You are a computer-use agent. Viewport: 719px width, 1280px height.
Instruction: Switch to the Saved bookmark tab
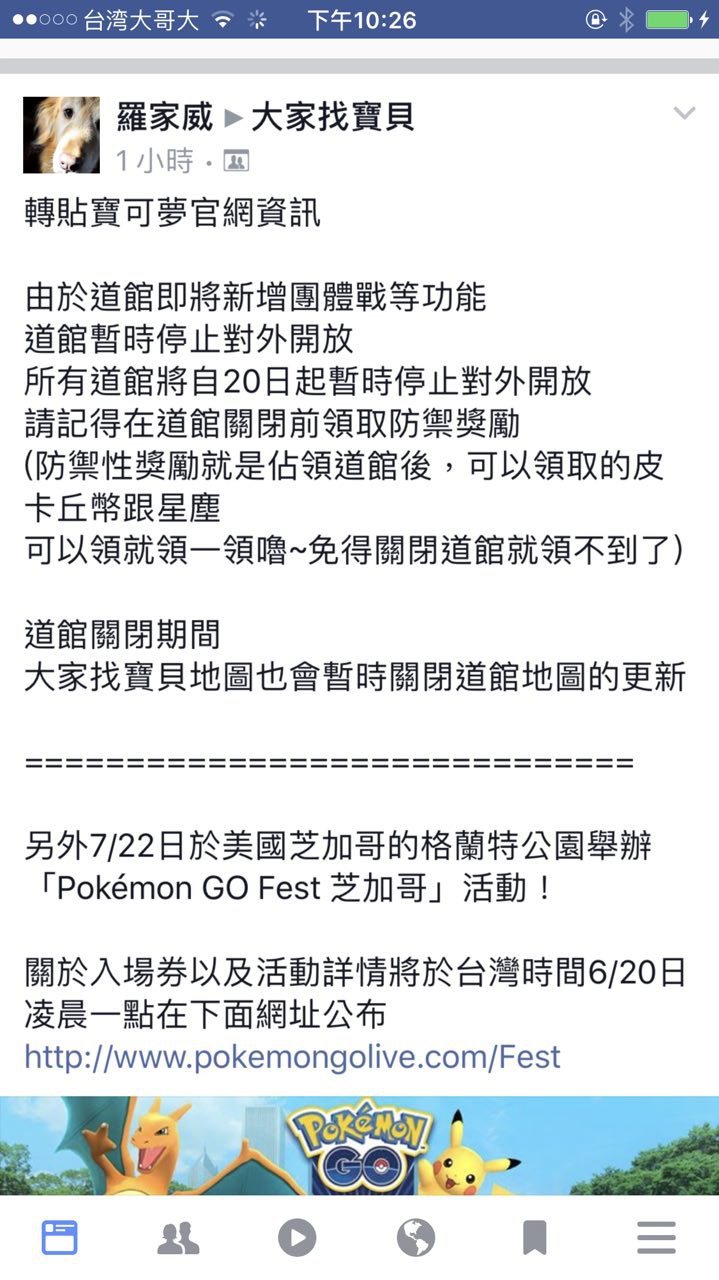click(535, 1238)
